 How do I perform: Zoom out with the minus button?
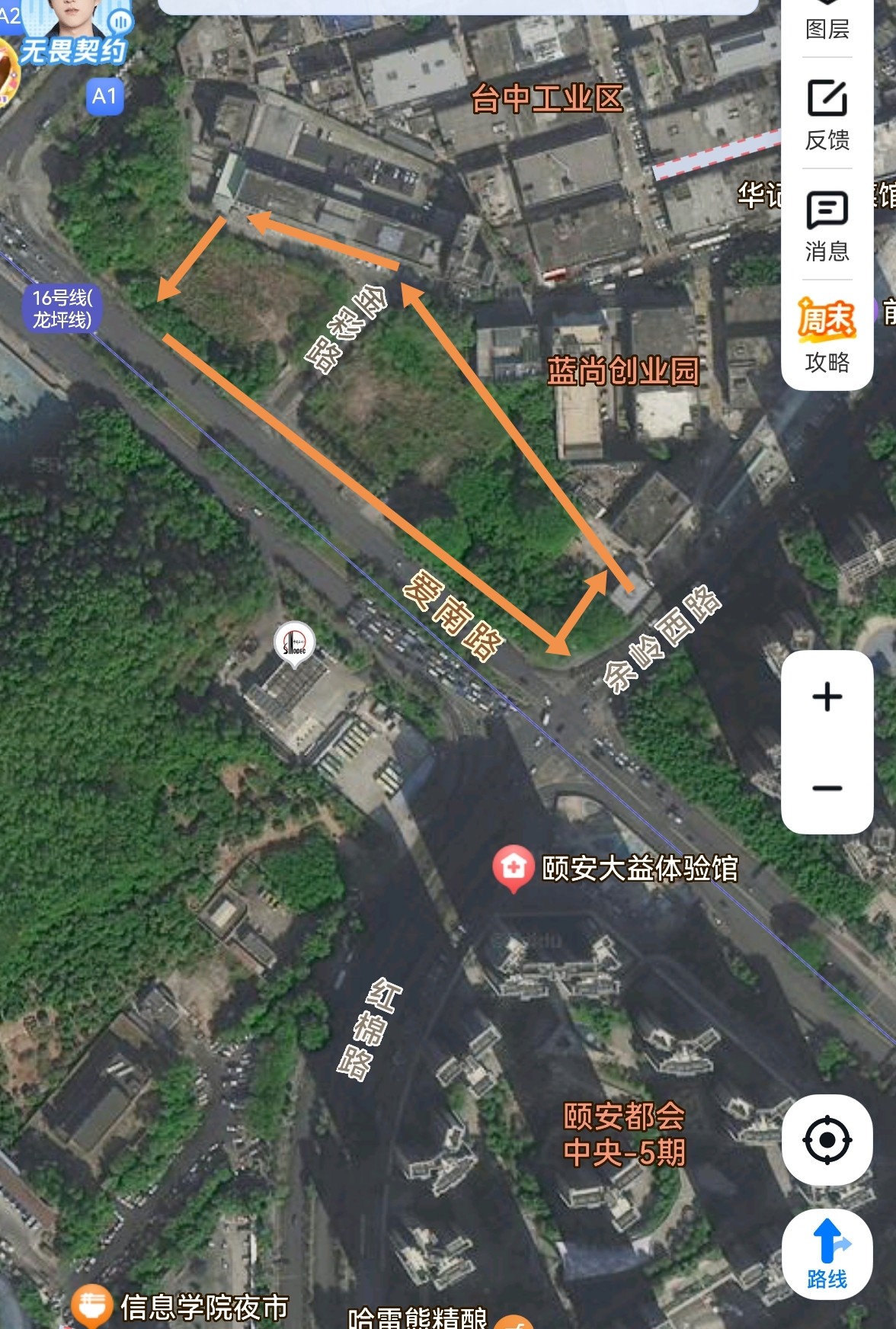pyautogui.click(x=827, y=788)
